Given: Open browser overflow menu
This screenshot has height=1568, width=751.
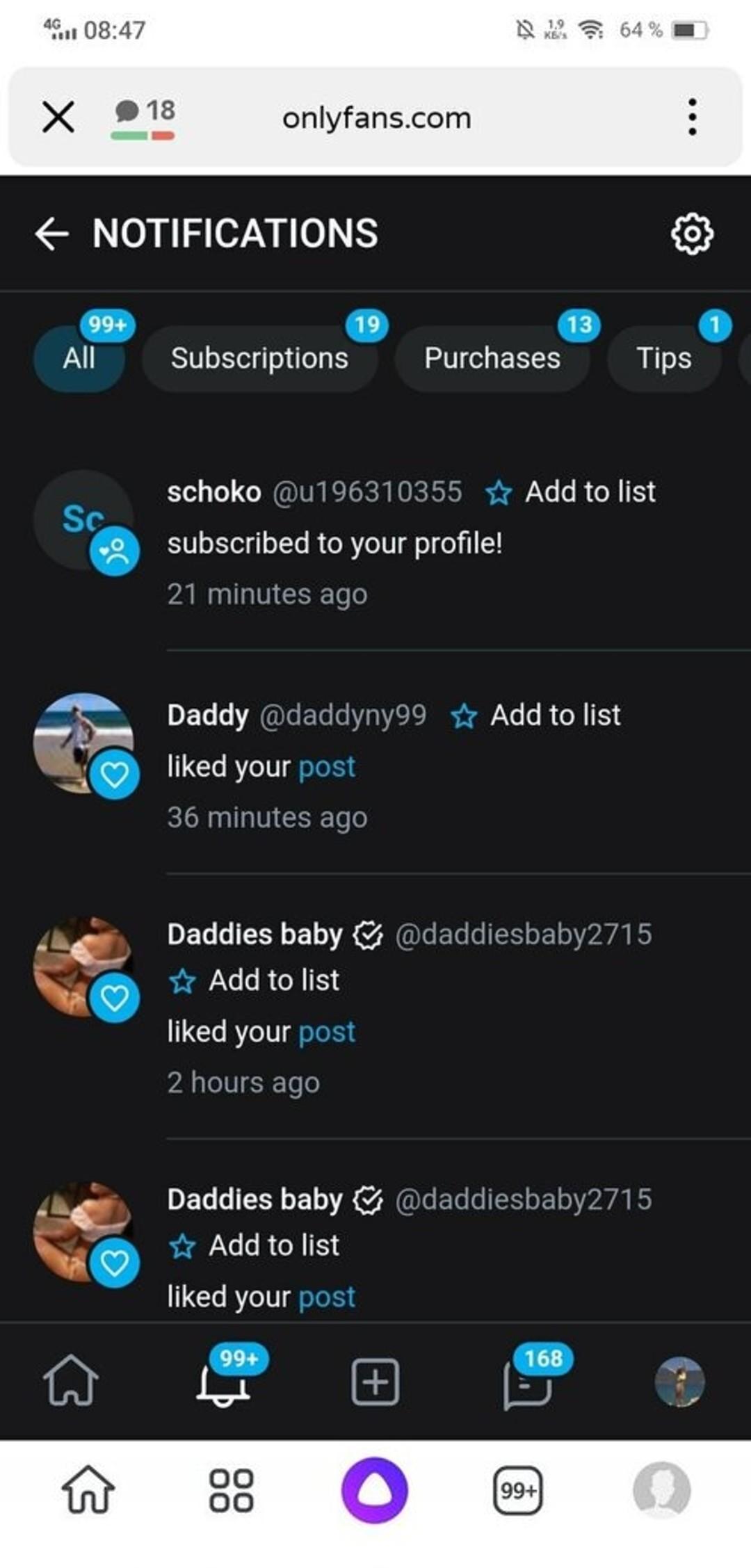Looking at the screenshot, I should [x=691, y=116].
